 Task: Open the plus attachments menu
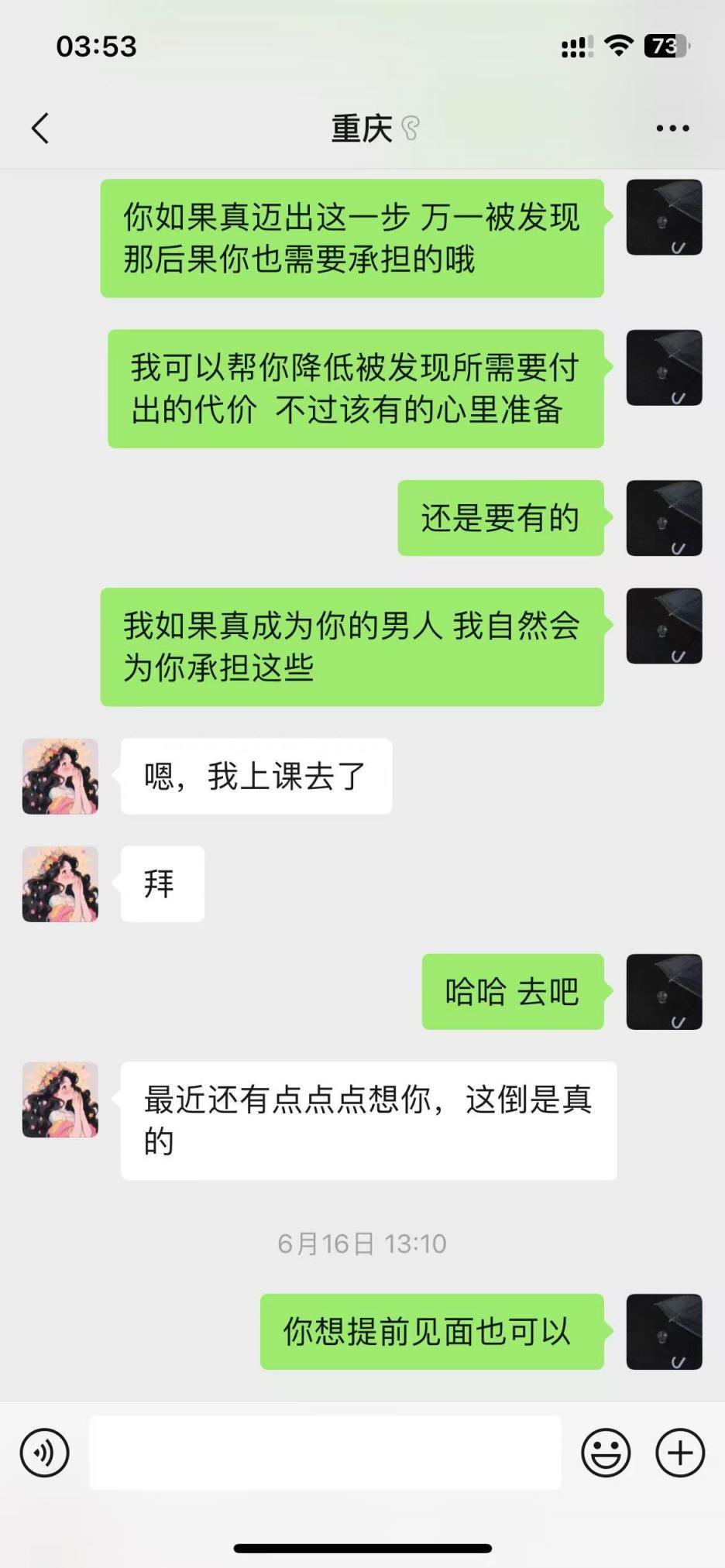[x=680, y=1453]
